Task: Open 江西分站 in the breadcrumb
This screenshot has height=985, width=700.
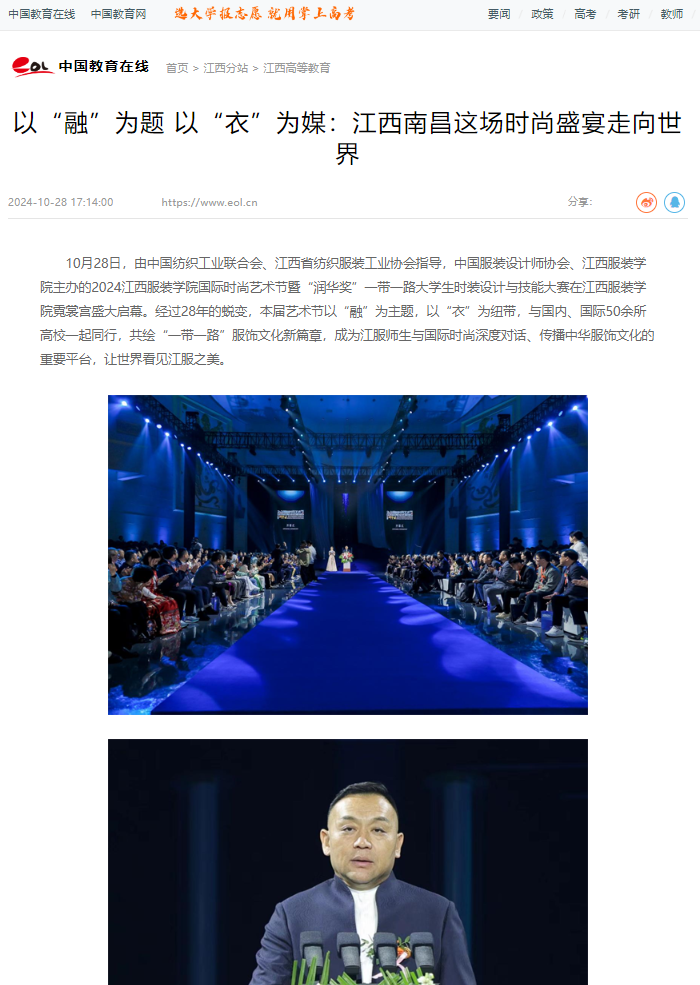Action: click(226, 68)
